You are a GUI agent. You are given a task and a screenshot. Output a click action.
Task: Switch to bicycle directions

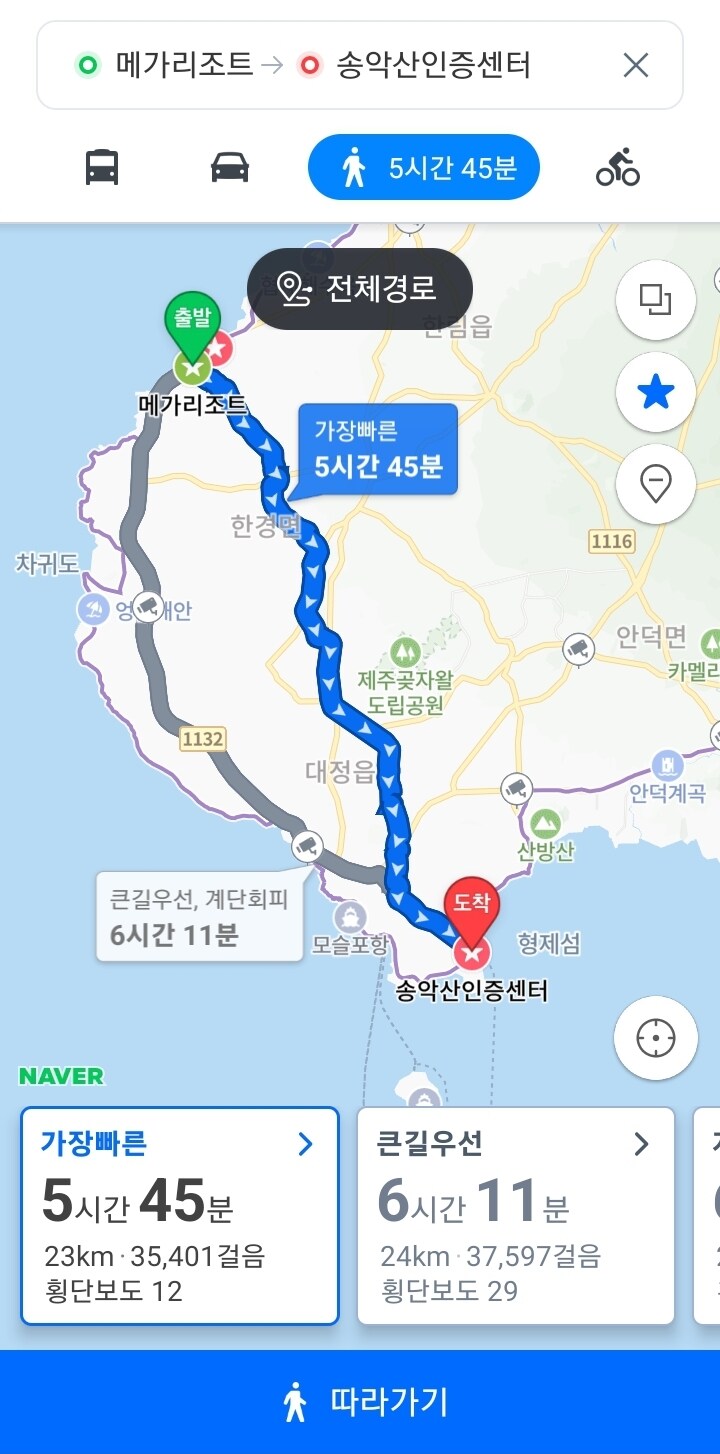pos(618,167)
